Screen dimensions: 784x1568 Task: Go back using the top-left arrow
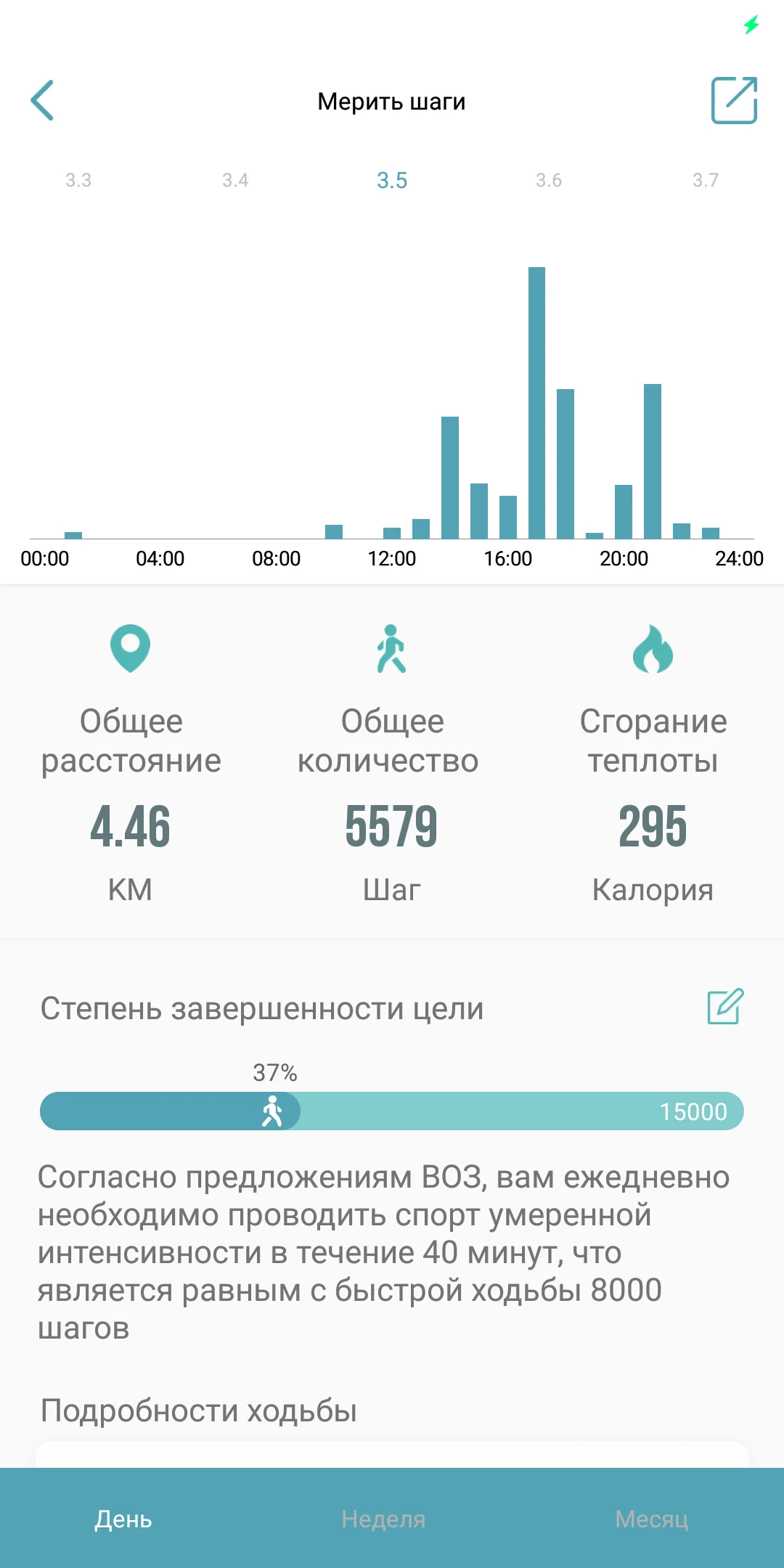(42, 100)
